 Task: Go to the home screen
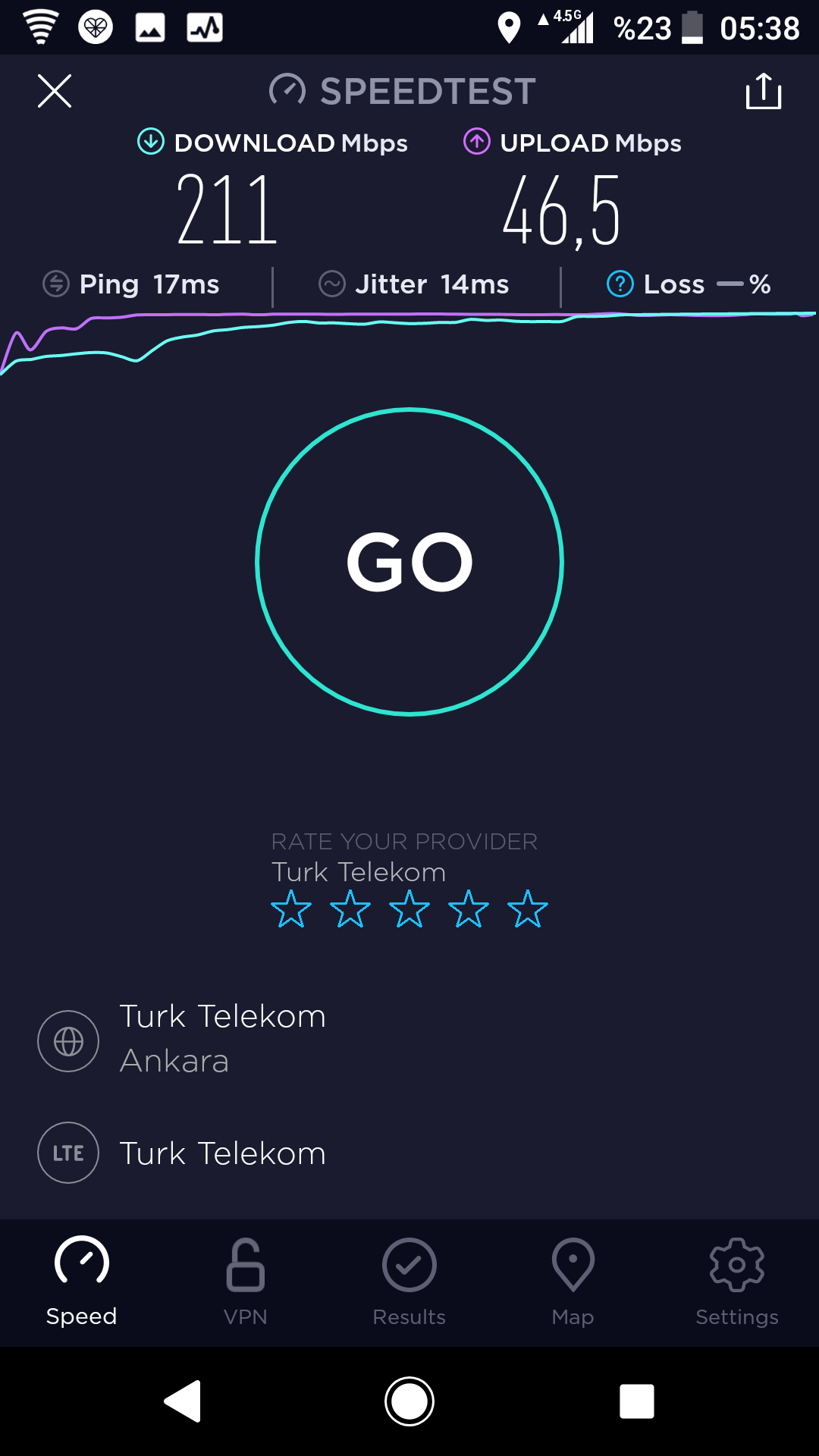(409, 1401)
